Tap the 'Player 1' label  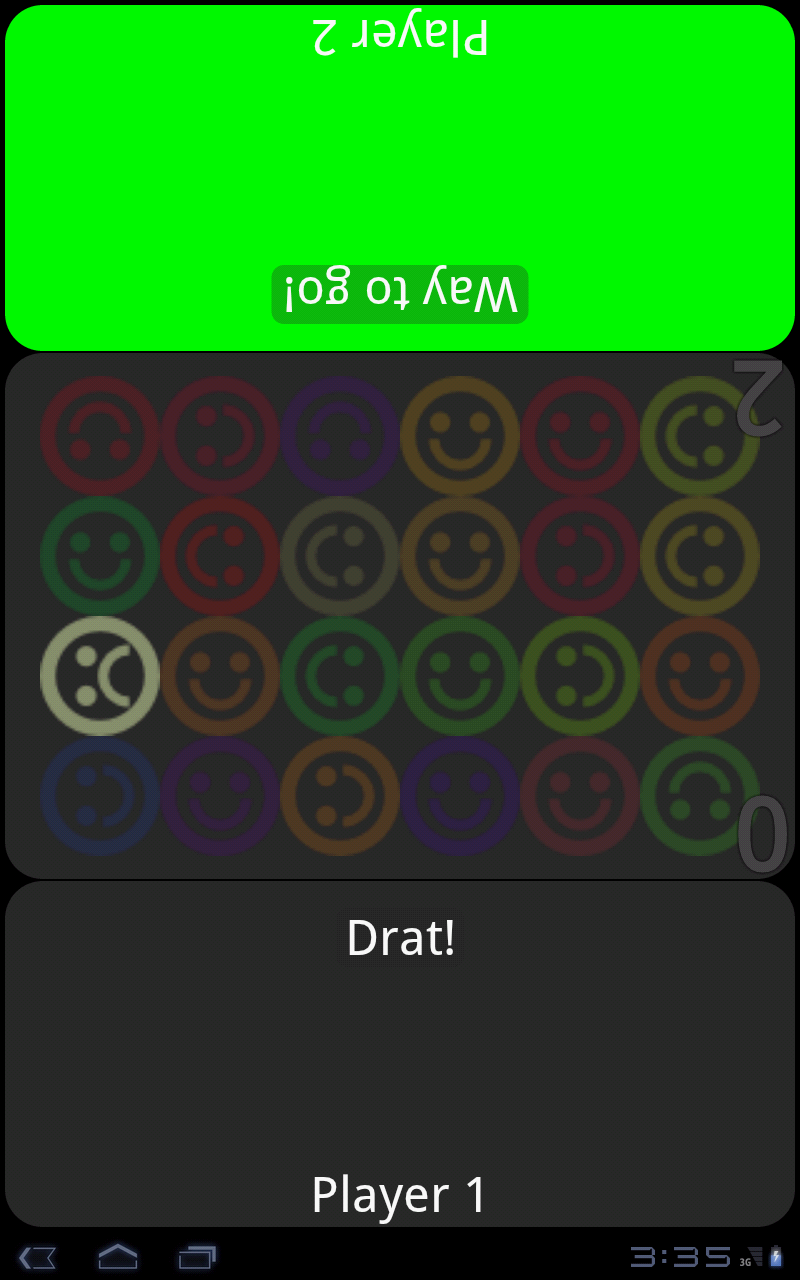(x=400, y=1192)
